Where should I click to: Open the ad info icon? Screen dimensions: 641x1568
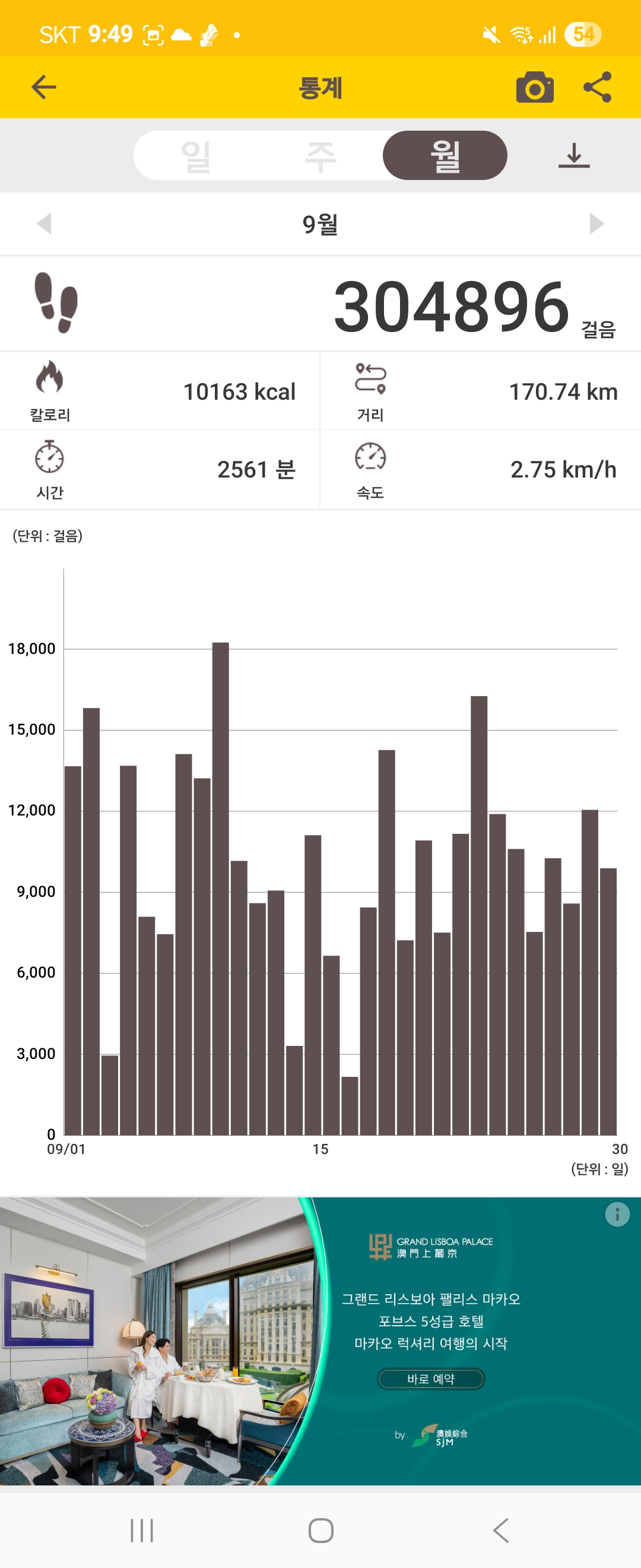pyautogui.click(x=617, y=1215)
